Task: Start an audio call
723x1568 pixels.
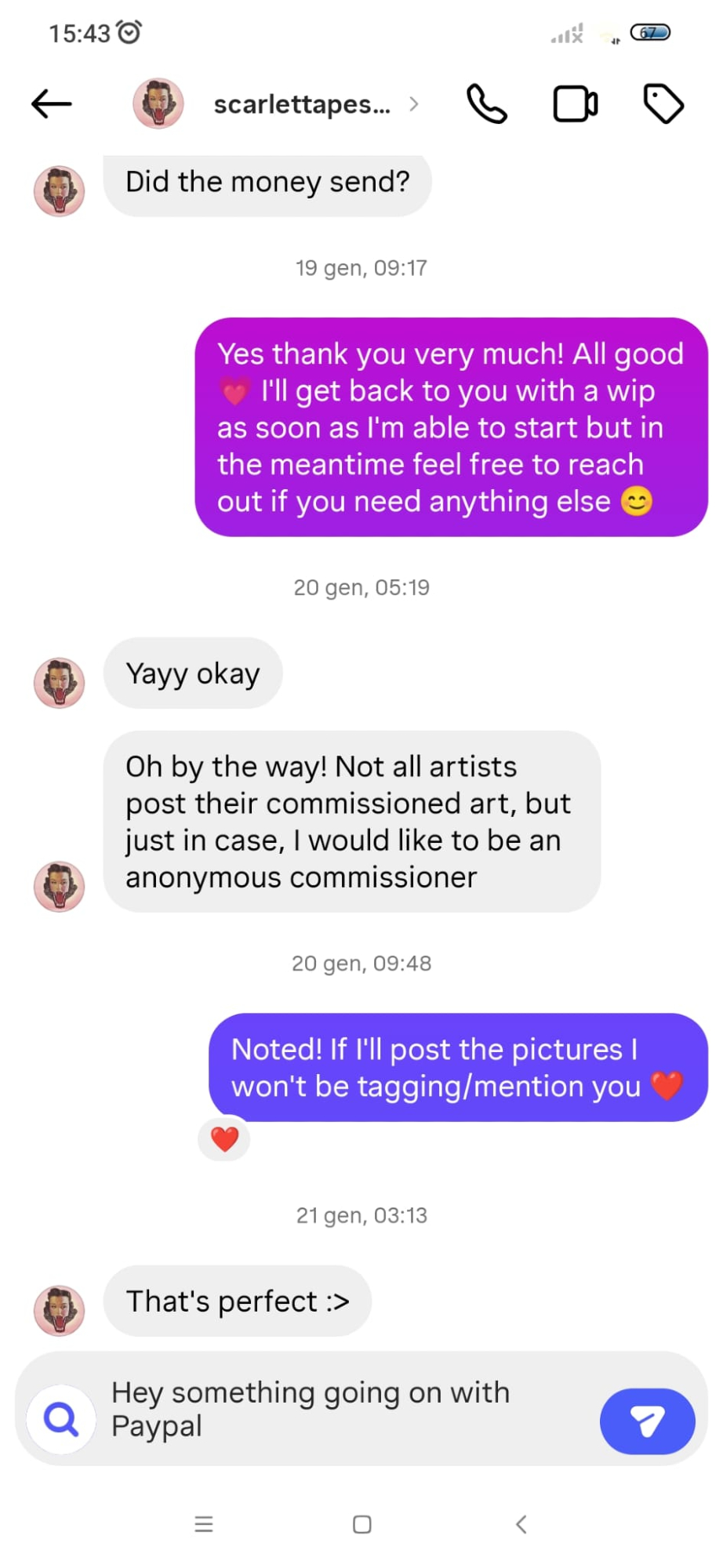Action: (487, 104)
